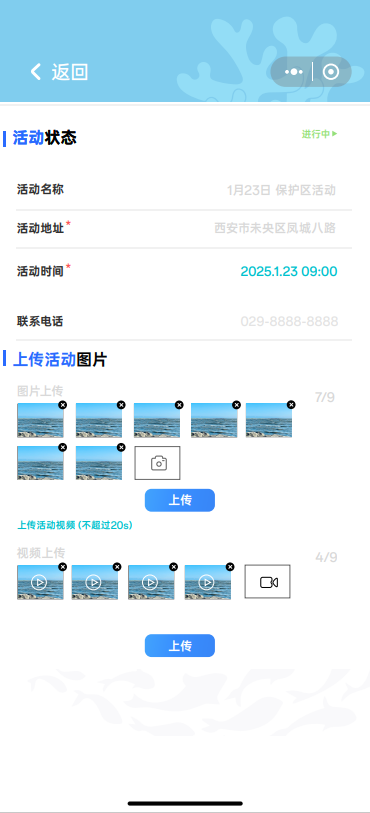Add a video using the camcorder tile
The height and width of the screenshot is (813, 370).
pos(267,582)
